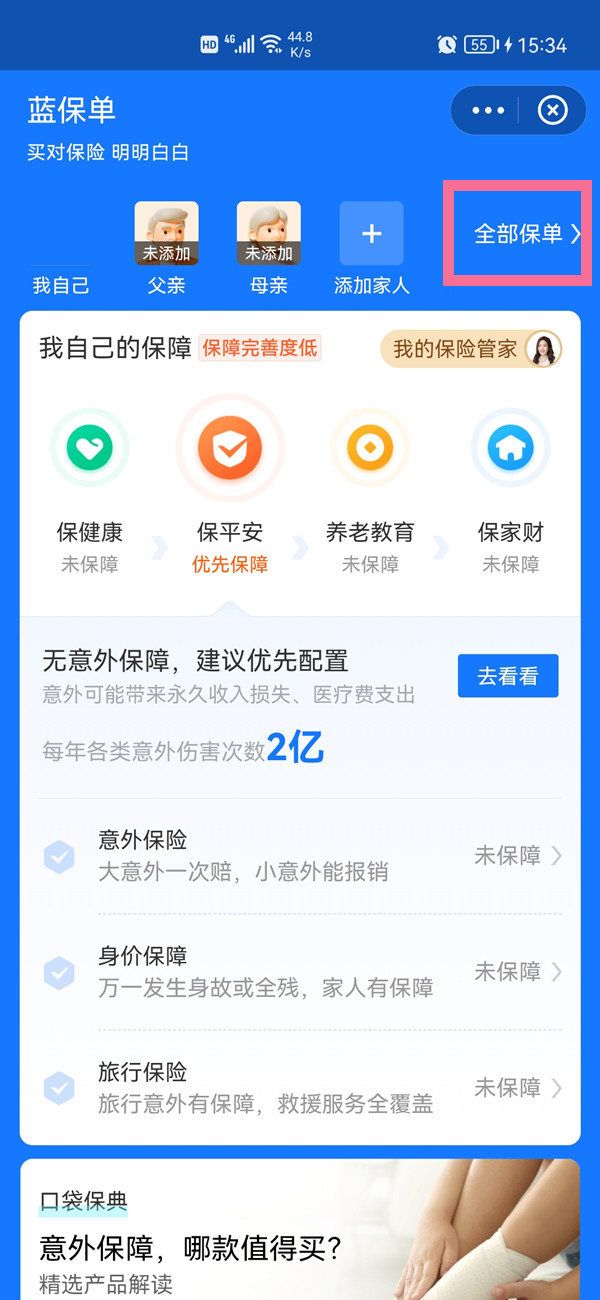
Task: Open the 身价保障 row
Action: point(300,972)
